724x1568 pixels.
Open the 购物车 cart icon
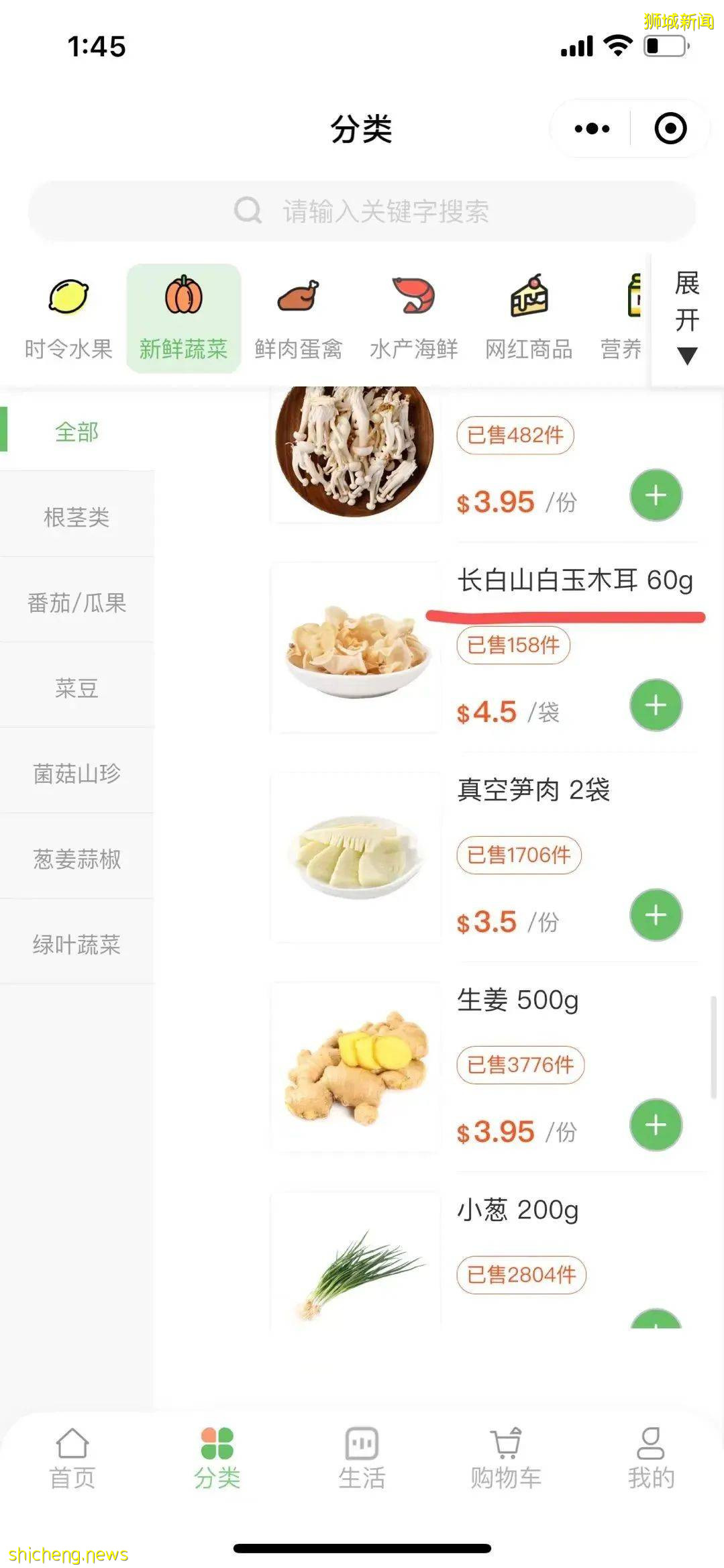507,1444
